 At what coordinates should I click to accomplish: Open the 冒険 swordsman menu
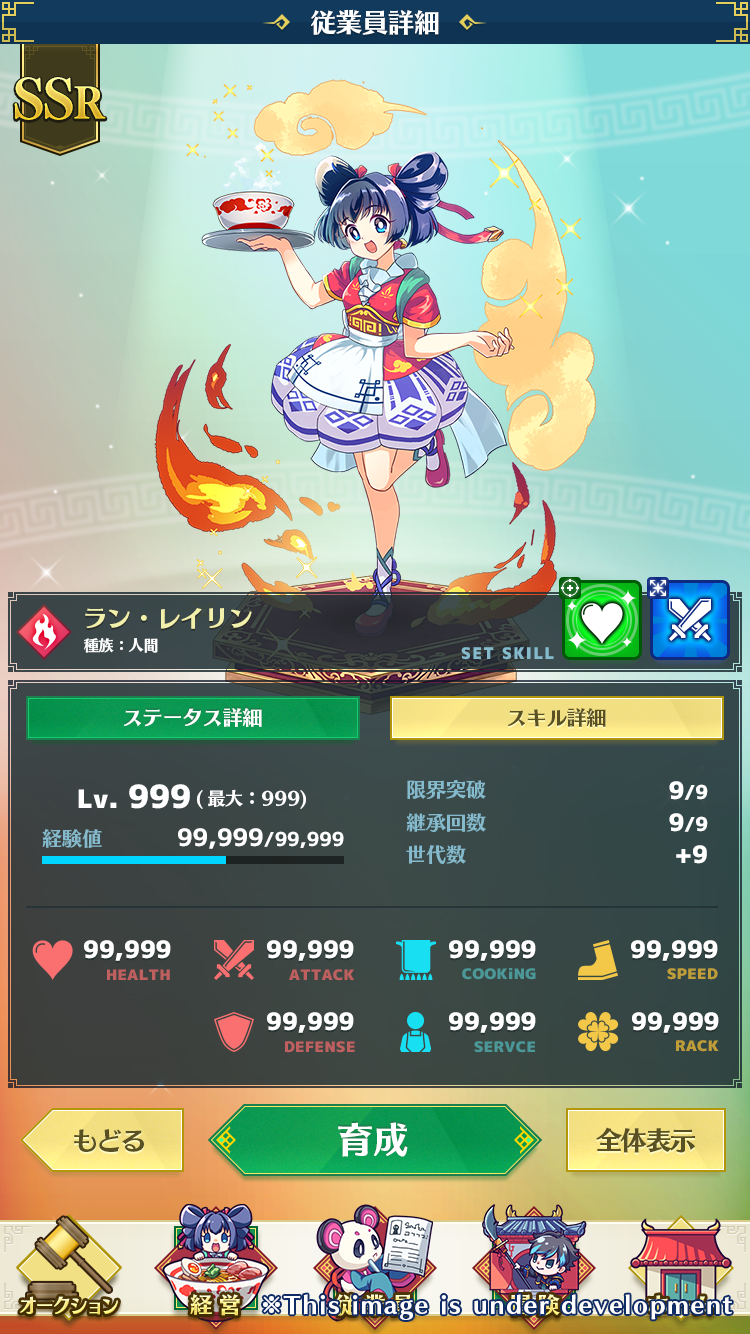click(532, 1262)
